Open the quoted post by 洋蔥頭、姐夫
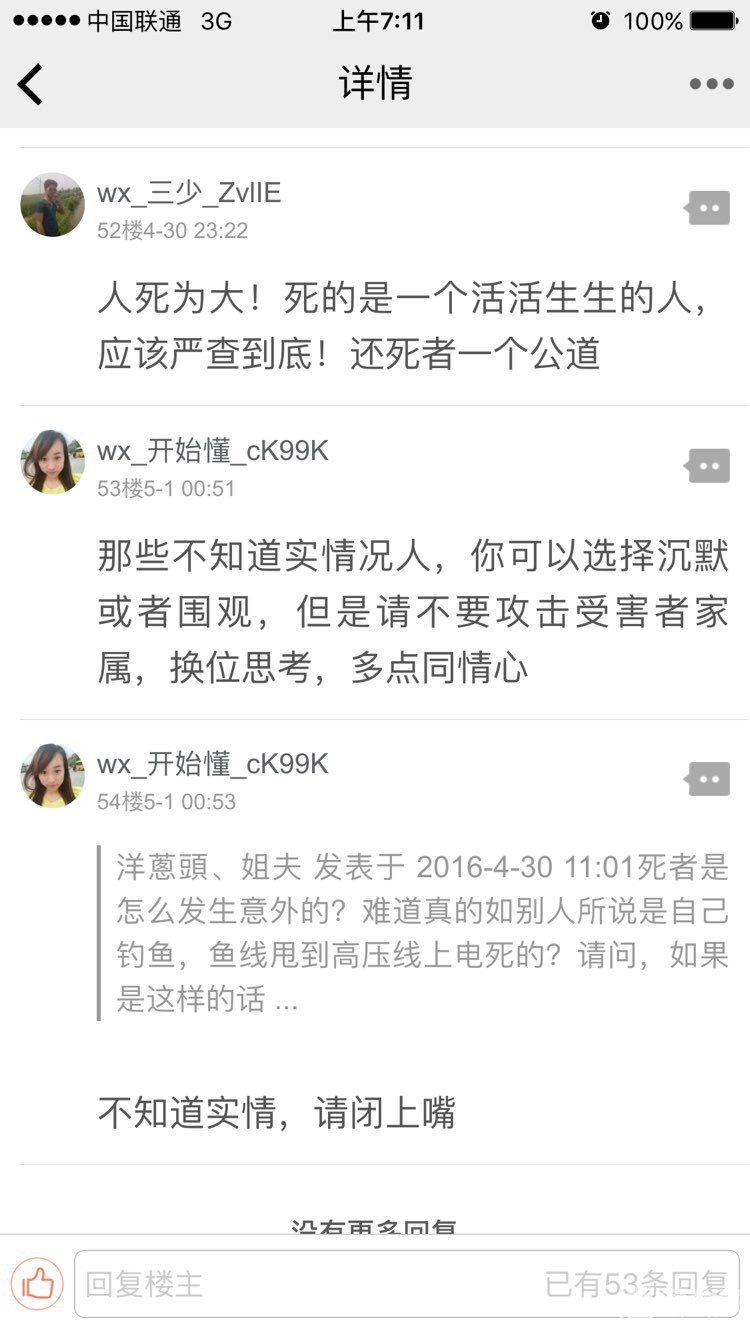This screenshot has height=1334, width=750. tap(420, 932)
